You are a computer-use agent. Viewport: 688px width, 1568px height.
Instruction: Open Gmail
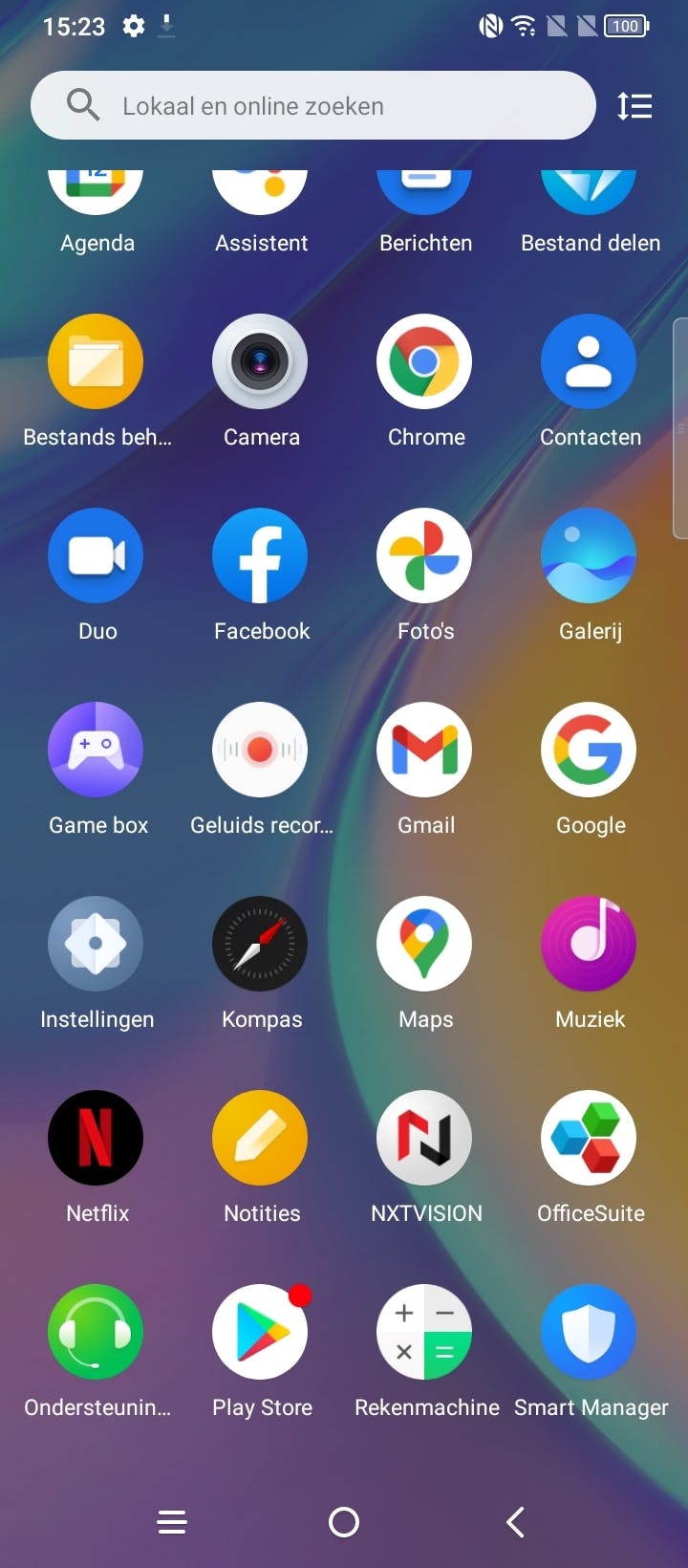pyautogui.click(x=424, y=751)
